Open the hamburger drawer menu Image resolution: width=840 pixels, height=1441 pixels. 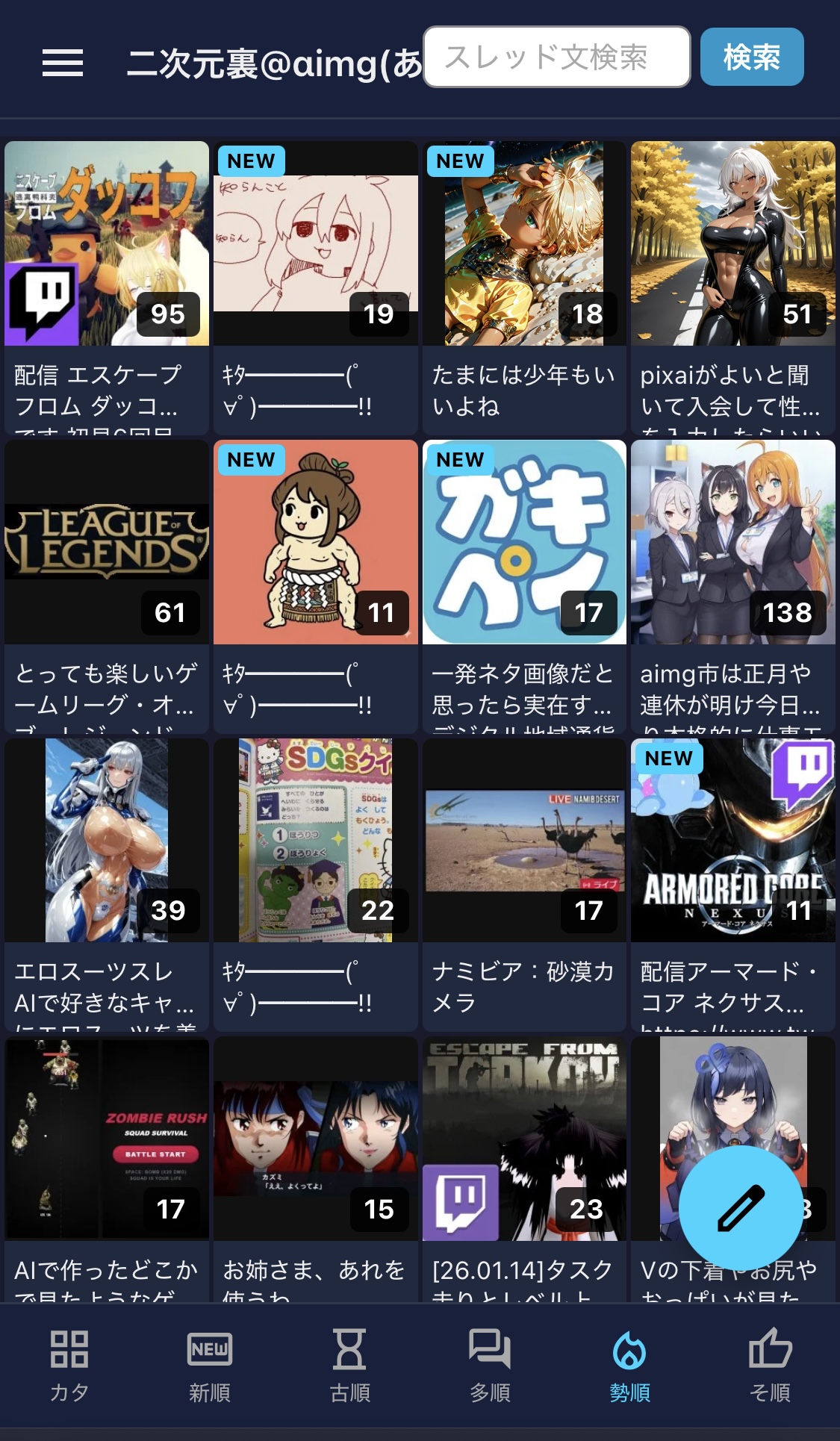pos(62,63)
